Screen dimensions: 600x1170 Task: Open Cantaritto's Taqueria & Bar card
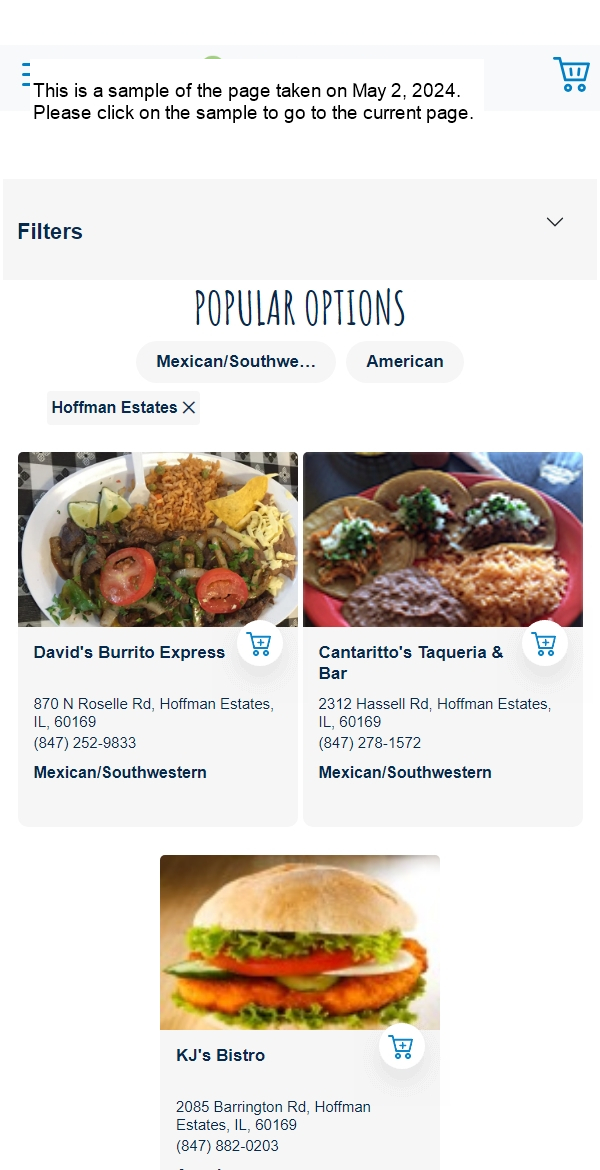410,661
